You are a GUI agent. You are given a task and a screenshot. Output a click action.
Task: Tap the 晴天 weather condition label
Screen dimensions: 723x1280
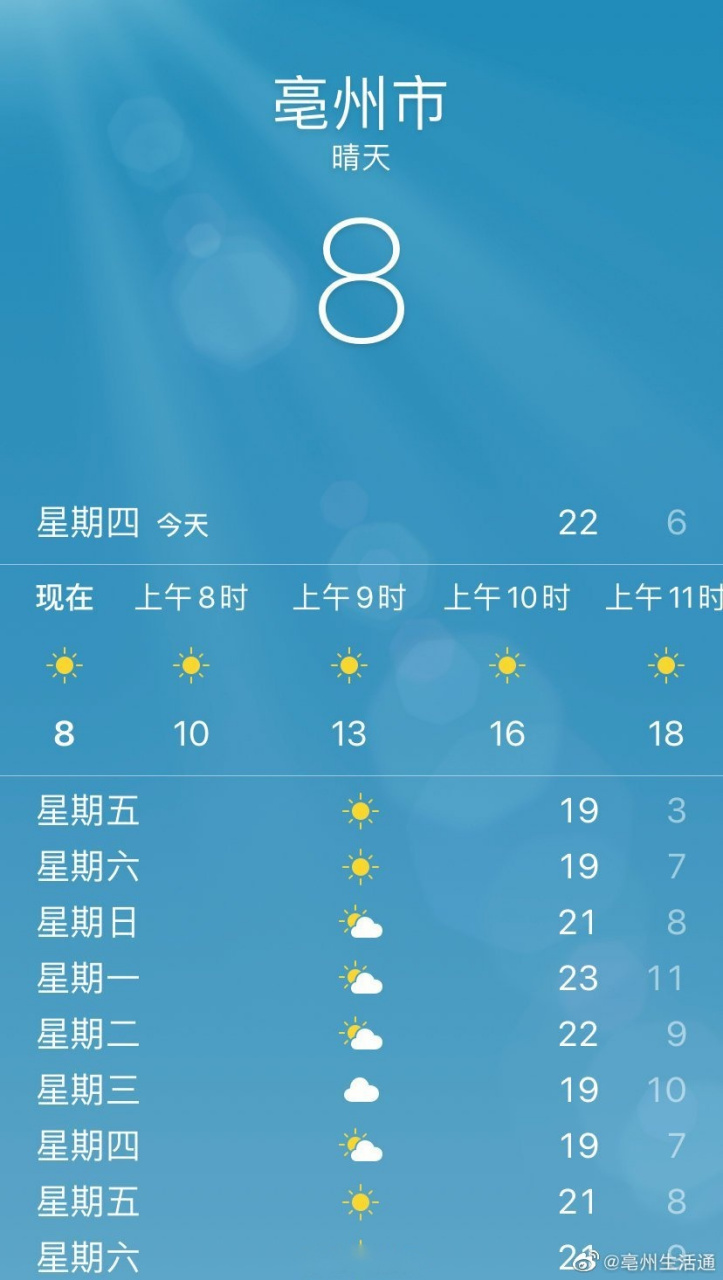[x=361, y=156]
